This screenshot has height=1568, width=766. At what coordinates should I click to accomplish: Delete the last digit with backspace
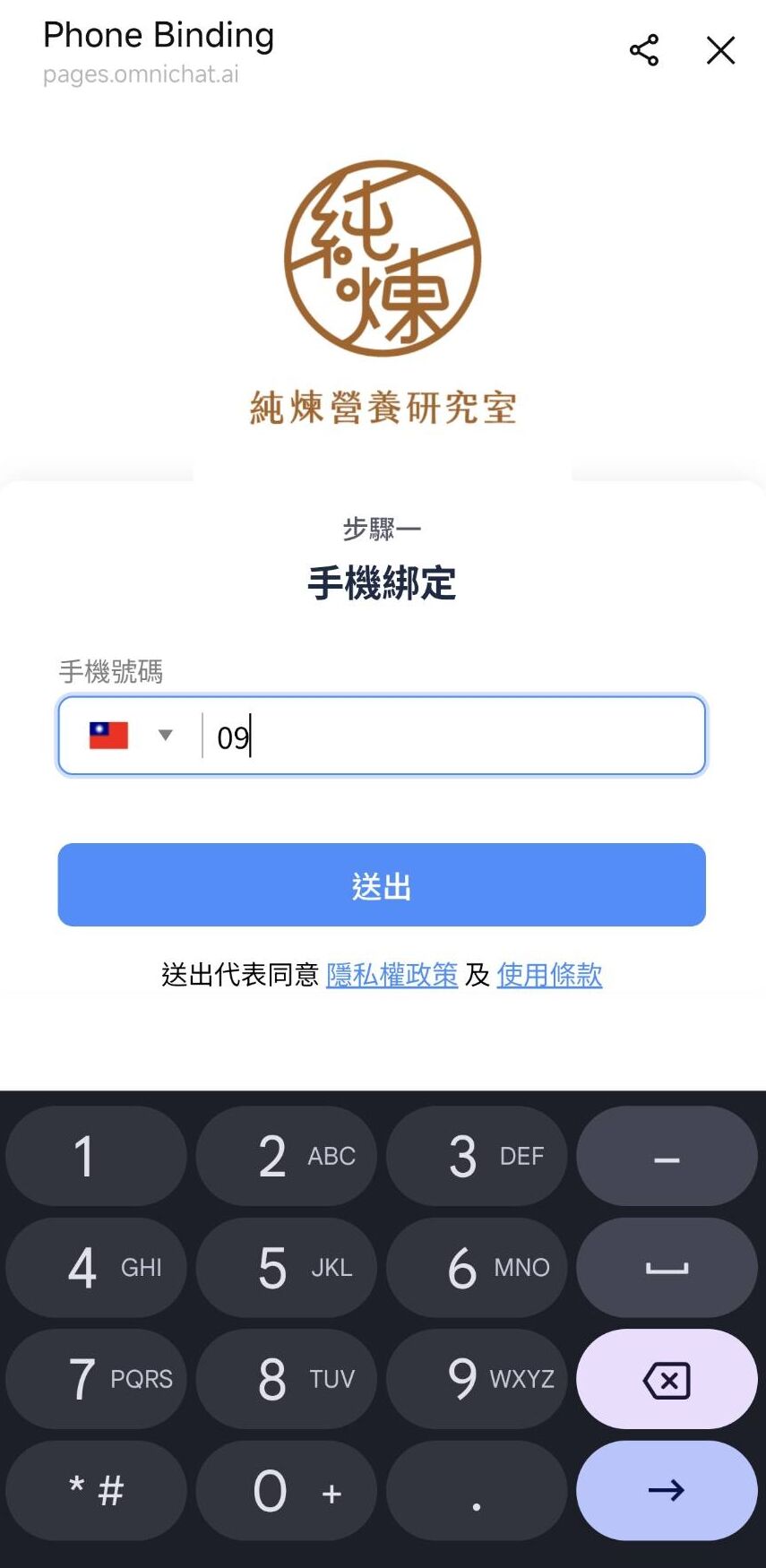667,1380
